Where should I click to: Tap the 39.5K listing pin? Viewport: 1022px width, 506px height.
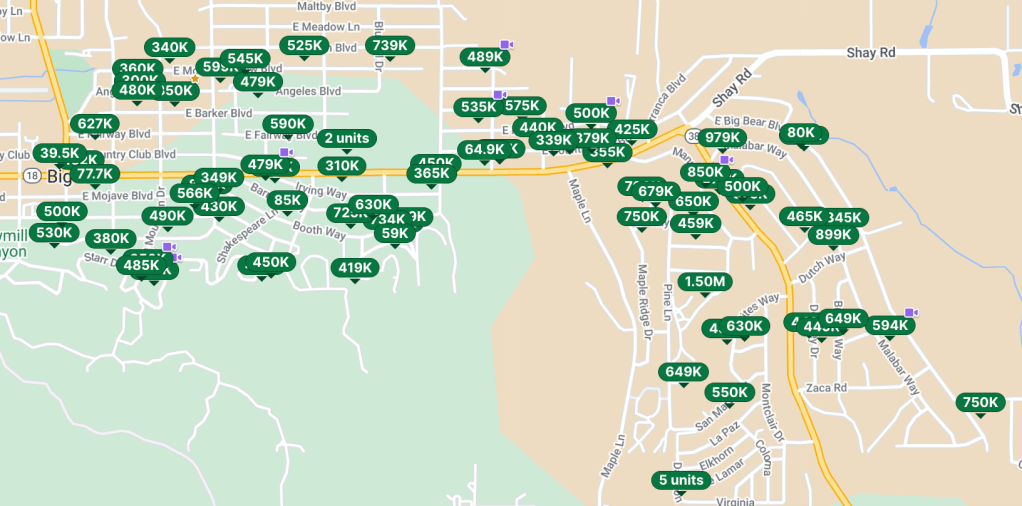click(x=59, y=153)
